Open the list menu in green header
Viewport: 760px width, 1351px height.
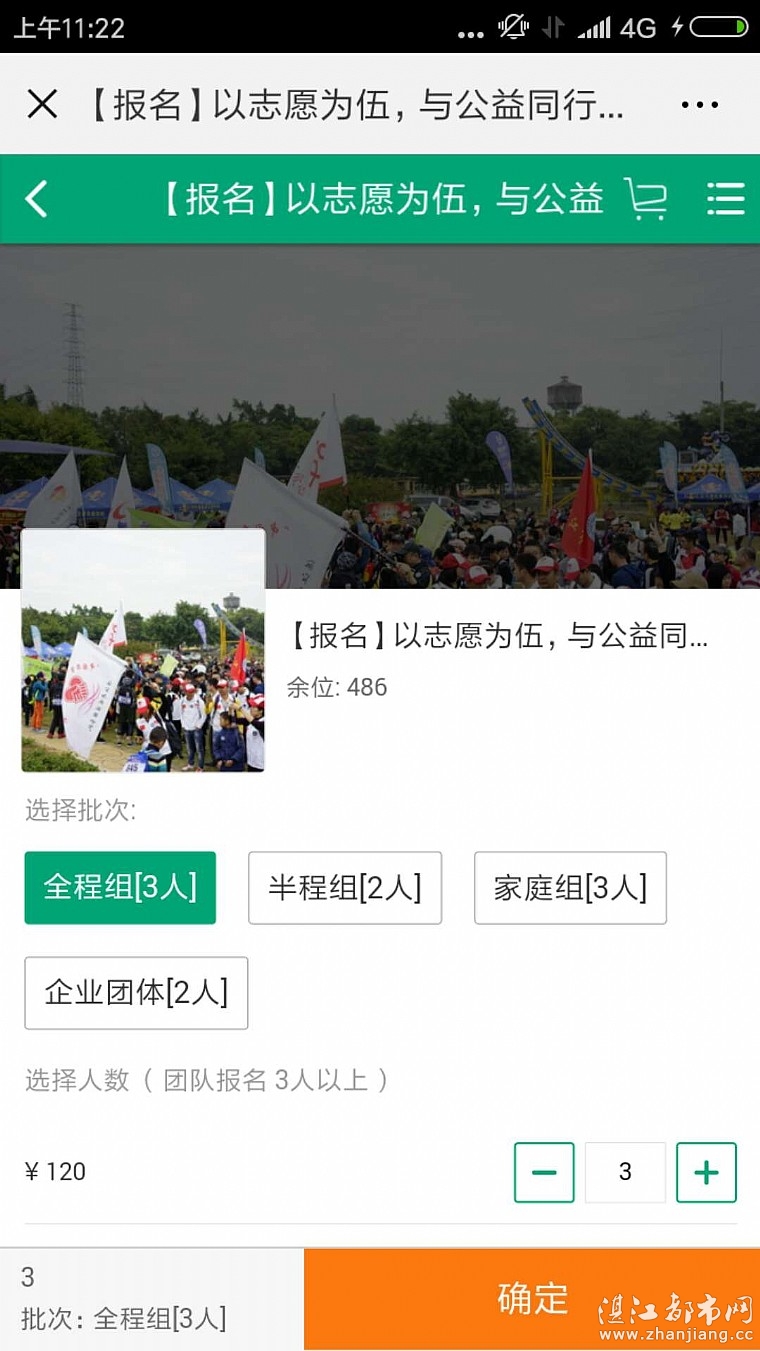[x=725, y=199]
